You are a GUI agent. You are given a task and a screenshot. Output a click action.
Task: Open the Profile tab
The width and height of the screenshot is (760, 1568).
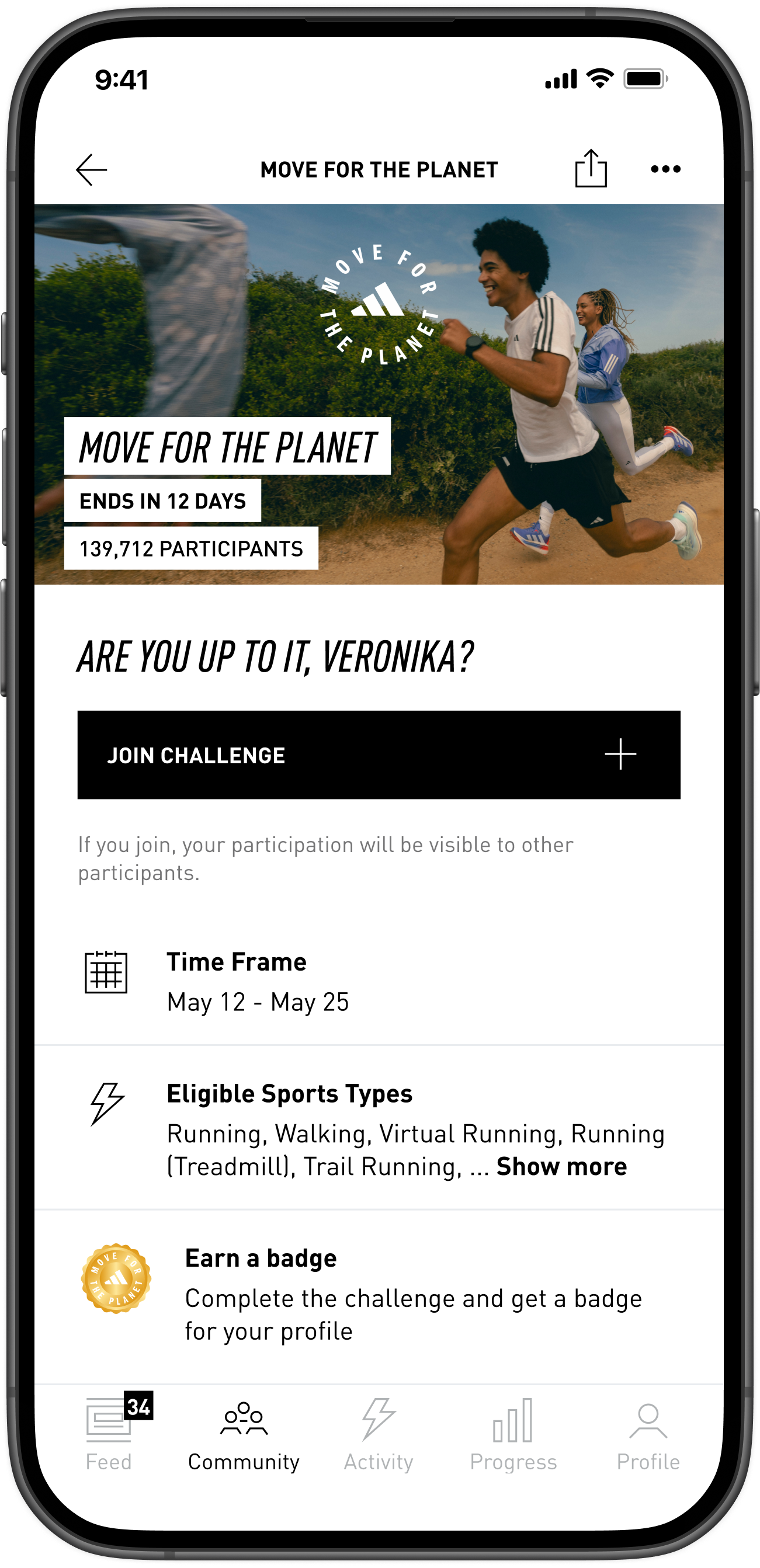(648, 1435)
